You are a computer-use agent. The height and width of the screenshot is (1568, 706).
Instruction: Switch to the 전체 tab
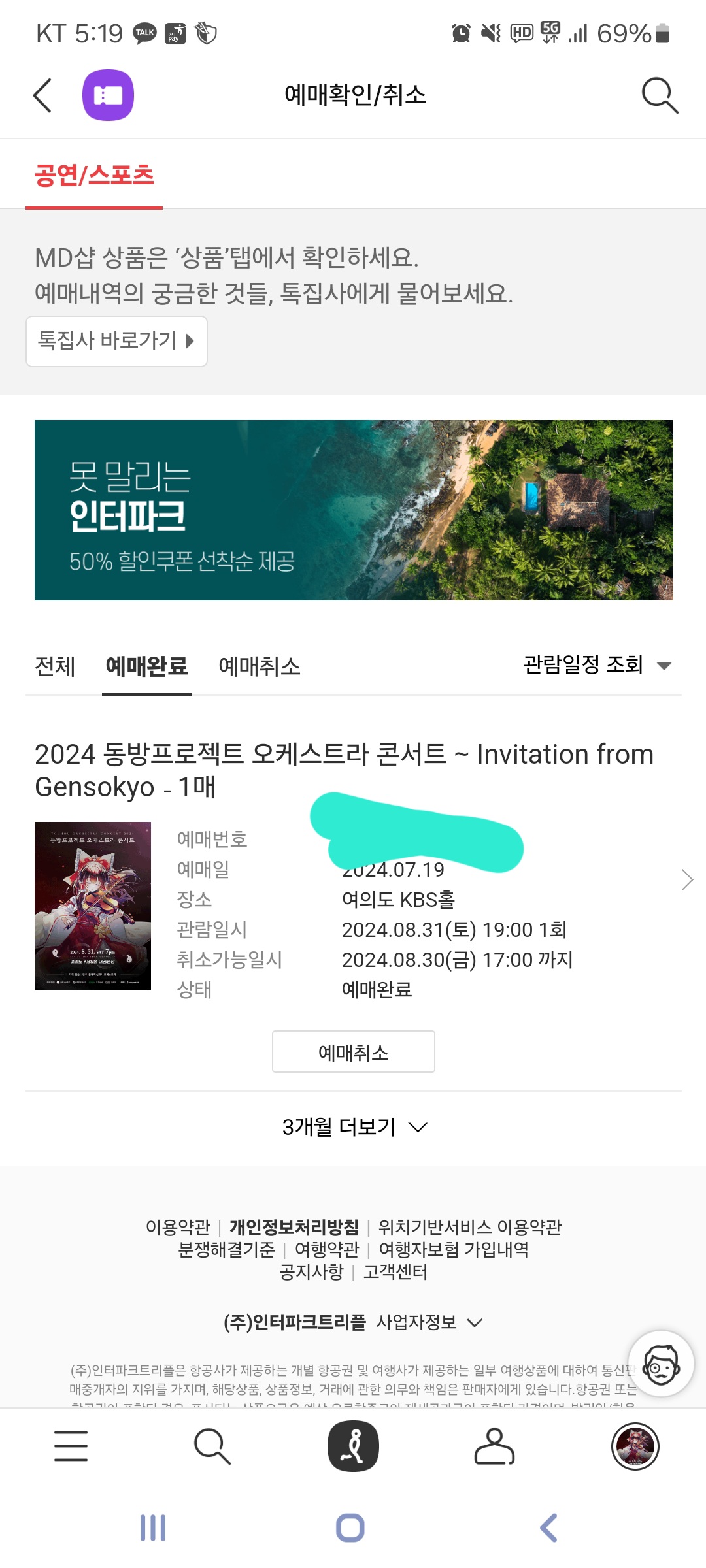tap(55, 666)
